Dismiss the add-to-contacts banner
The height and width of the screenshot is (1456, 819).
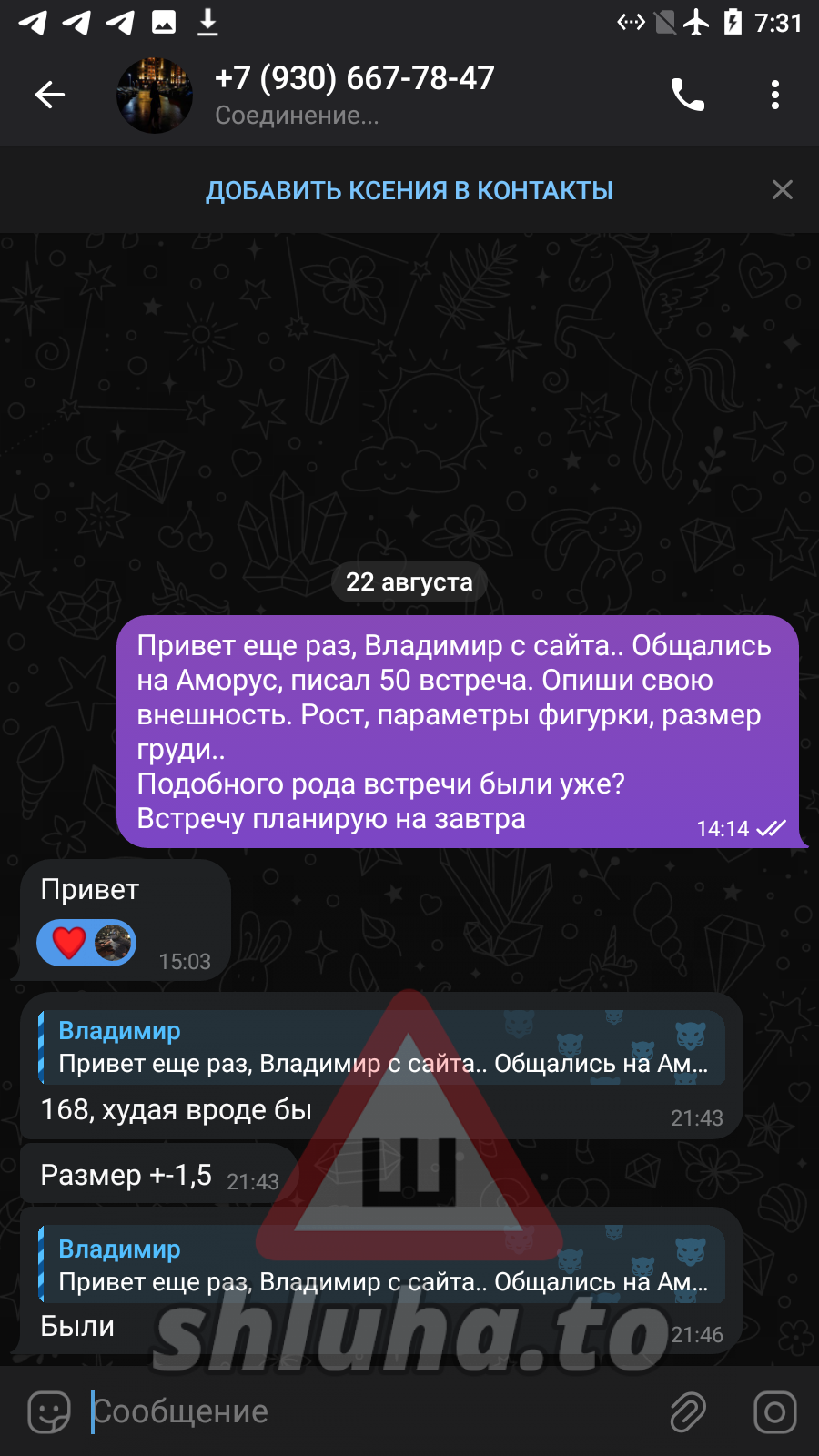click(x=782, y=190)
